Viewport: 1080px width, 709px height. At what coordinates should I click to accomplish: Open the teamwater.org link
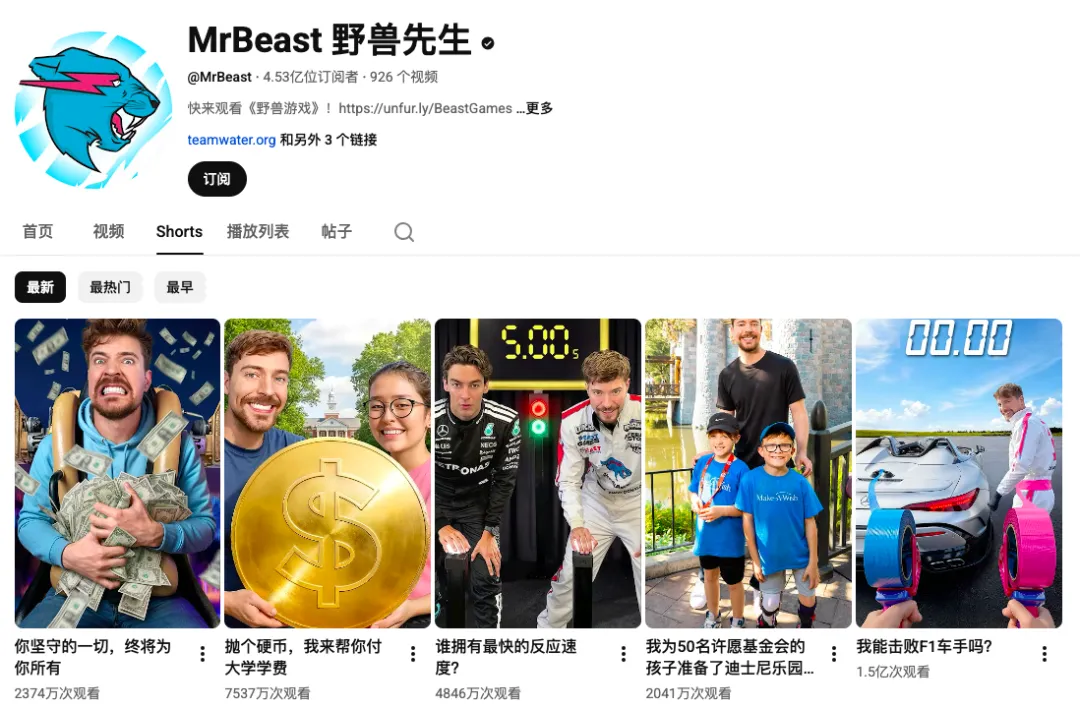(x=231, y=140)
